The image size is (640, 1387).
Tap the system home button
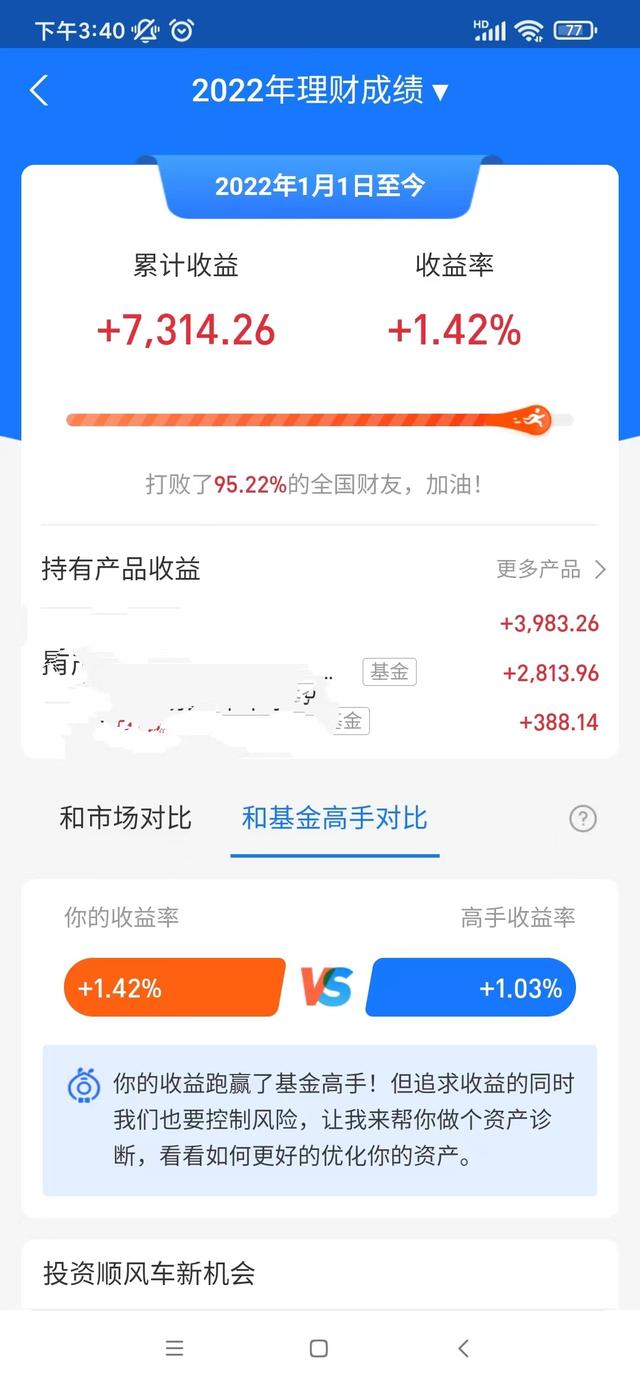tap(319, 1348)
